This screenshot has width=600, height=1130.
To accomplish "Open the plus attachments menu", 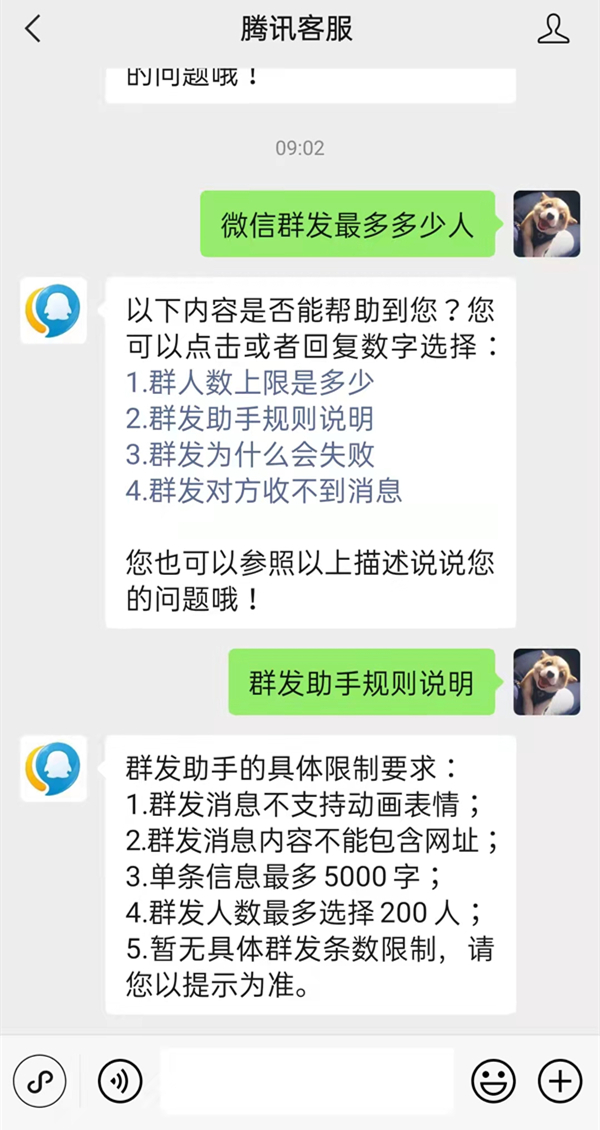I will tap(560, 1080).
